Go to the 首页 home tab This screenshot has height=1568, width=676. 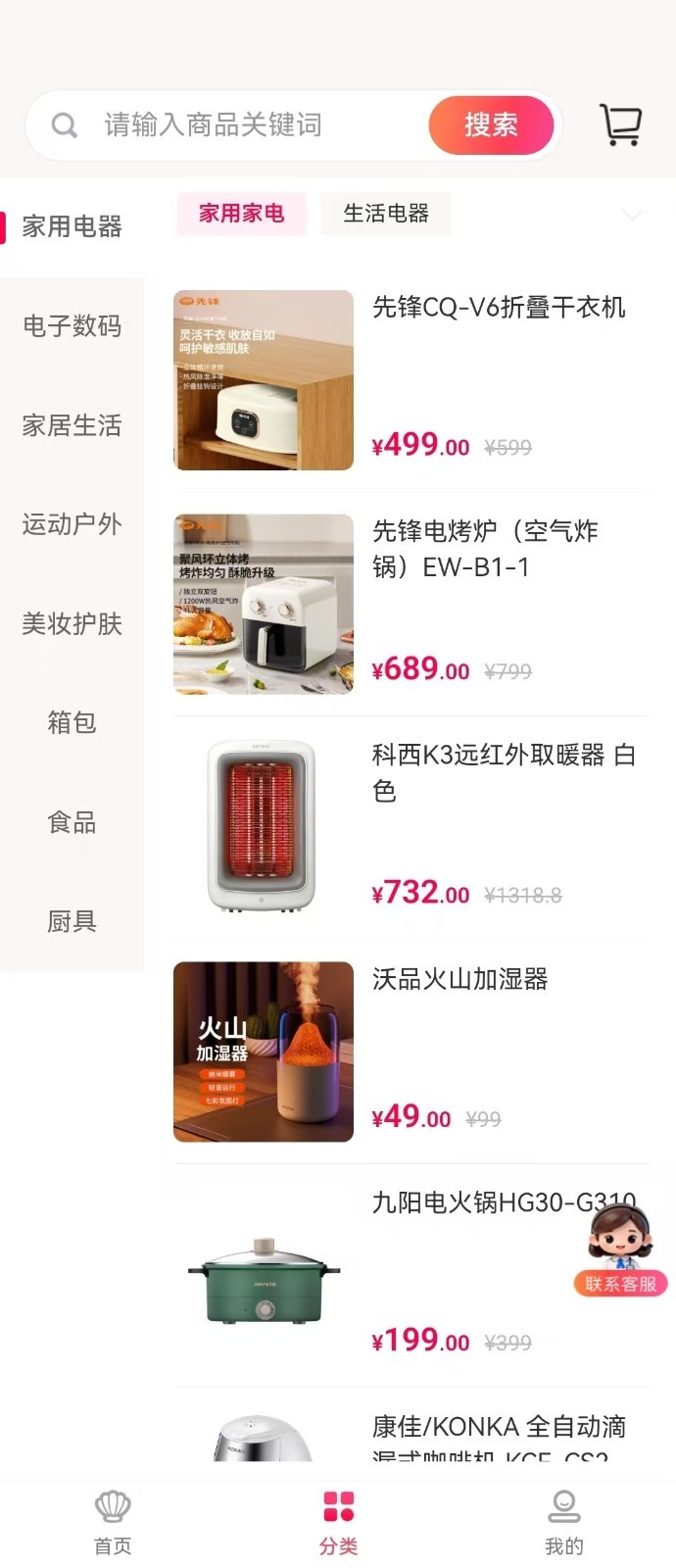click(113, 1522)
